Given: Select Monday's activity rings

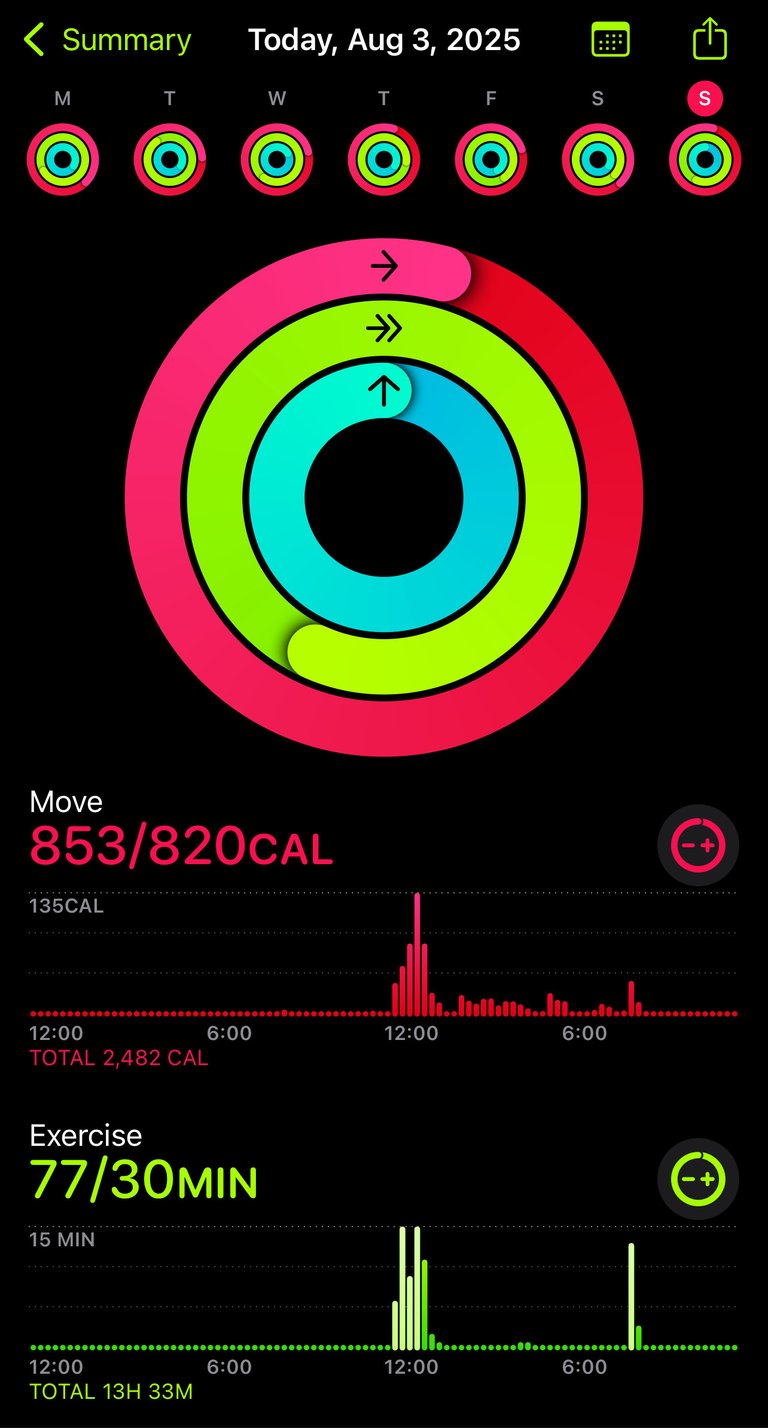Looking at the screenshot, I should coord(63,159).
